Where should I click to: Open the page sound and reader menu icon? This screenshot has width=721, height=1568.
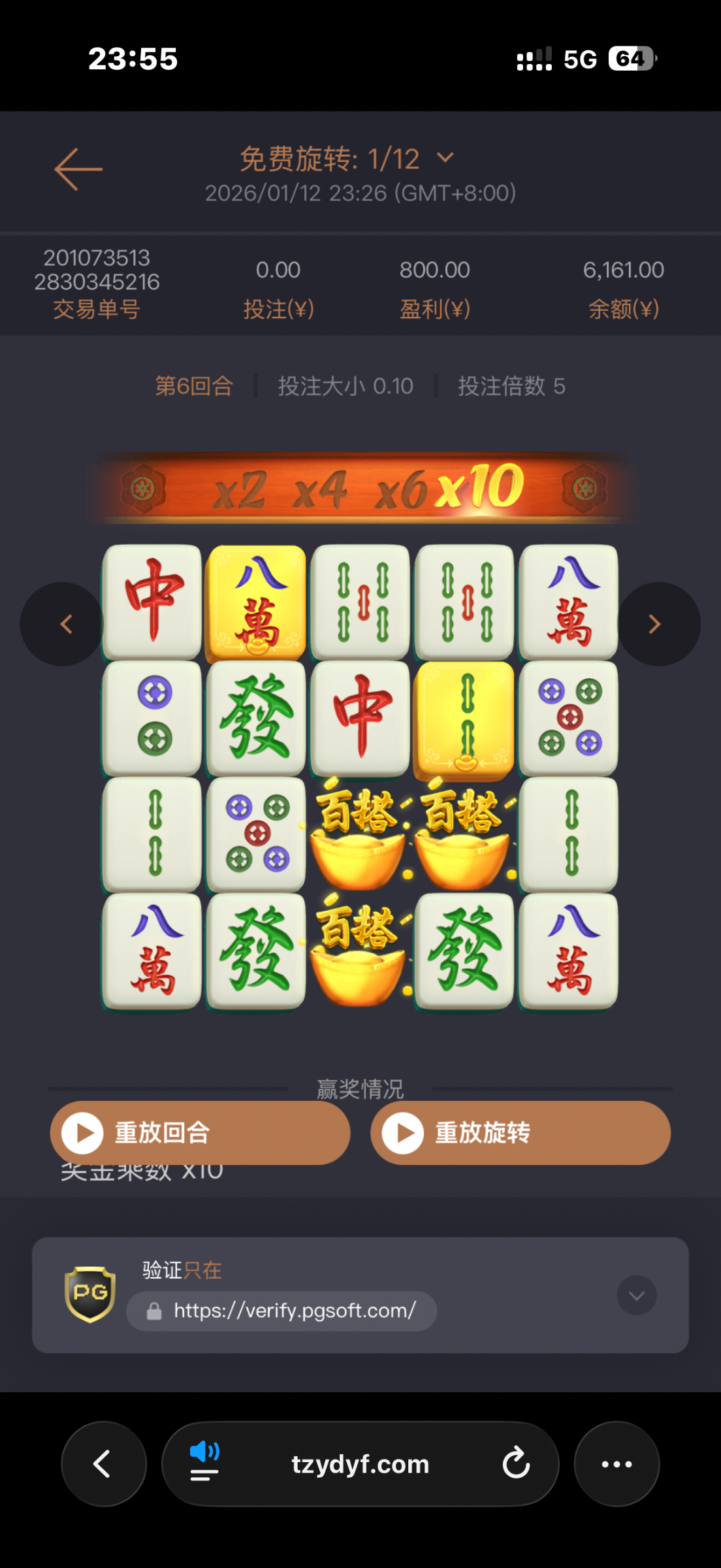click(204, 1462)
